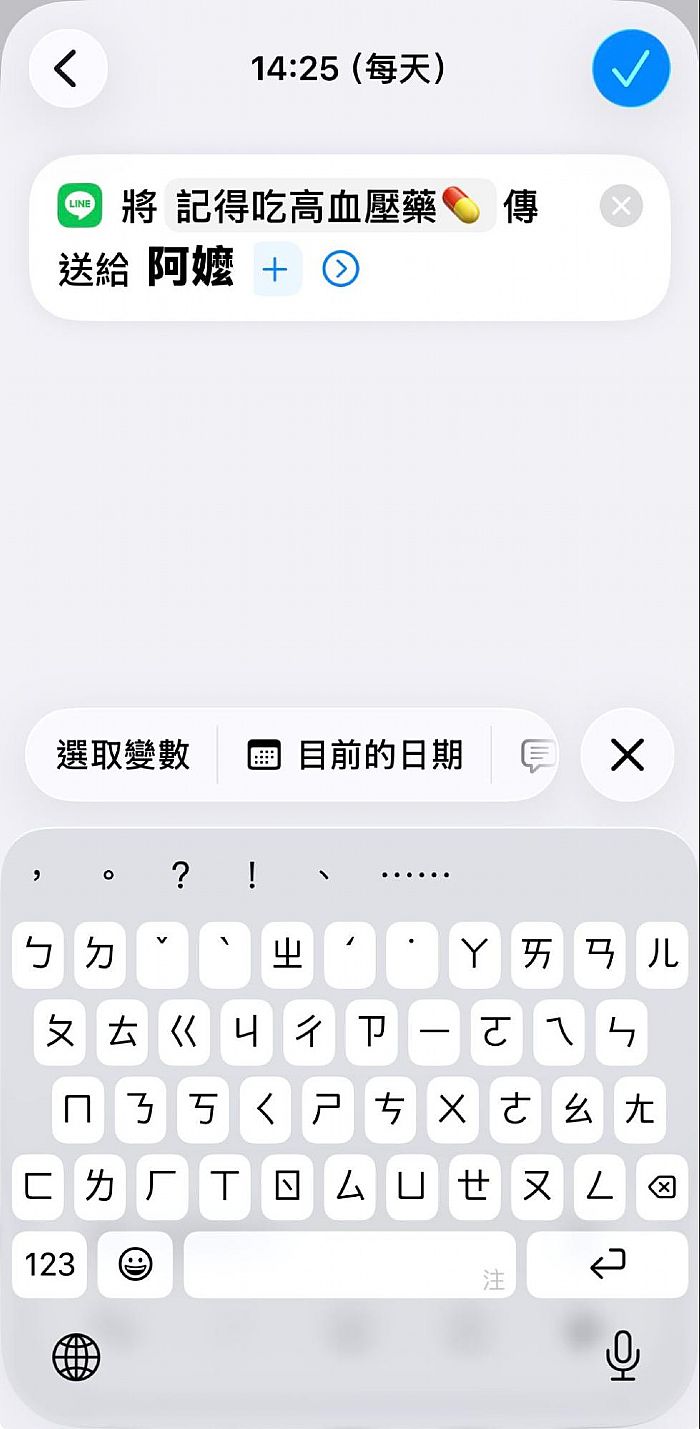Confirm the automation with the blue checkmark
Viewport: 700px width, 1429px height.
631,68
